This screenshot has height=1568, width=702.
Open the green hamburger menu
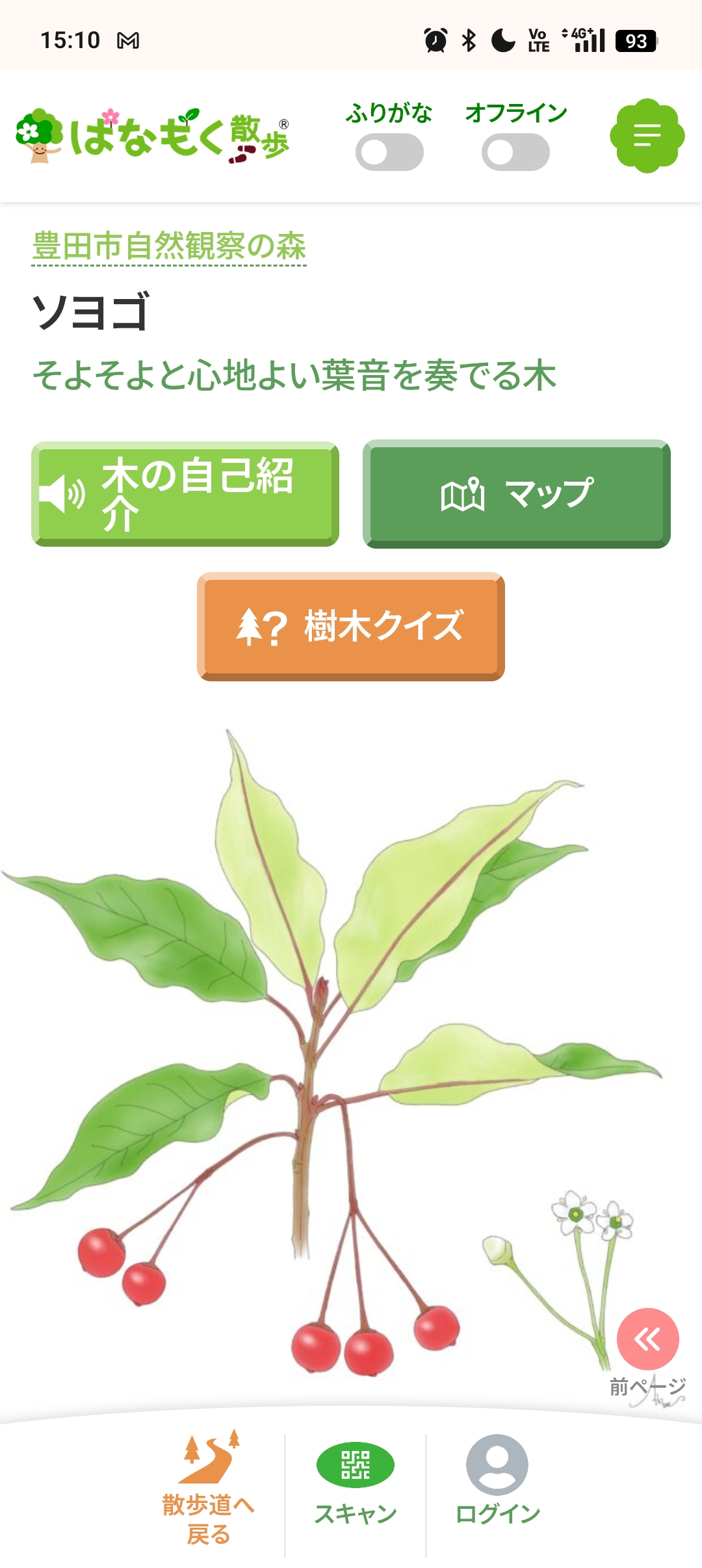(647, 136)
